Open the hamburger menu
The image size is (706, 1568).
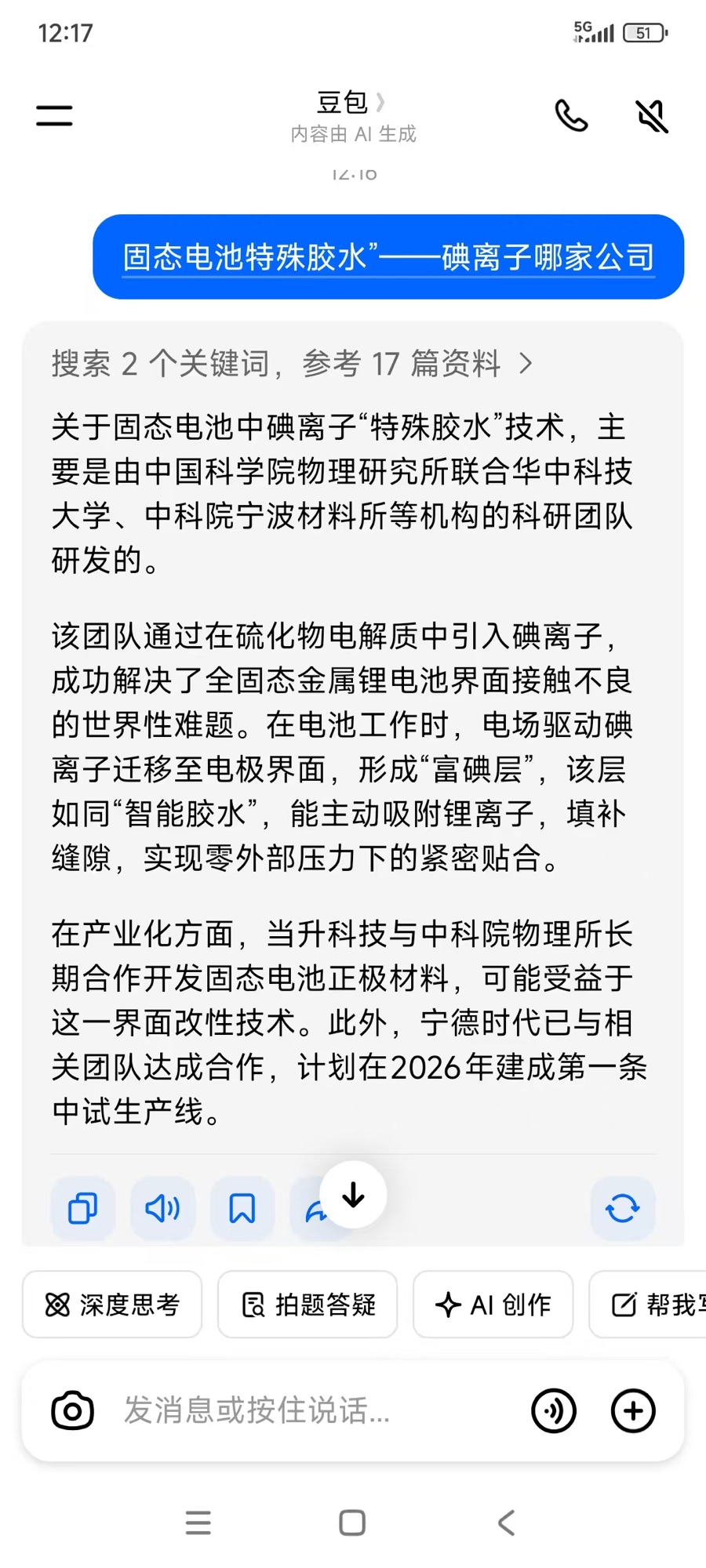click(x=54, y=116)
